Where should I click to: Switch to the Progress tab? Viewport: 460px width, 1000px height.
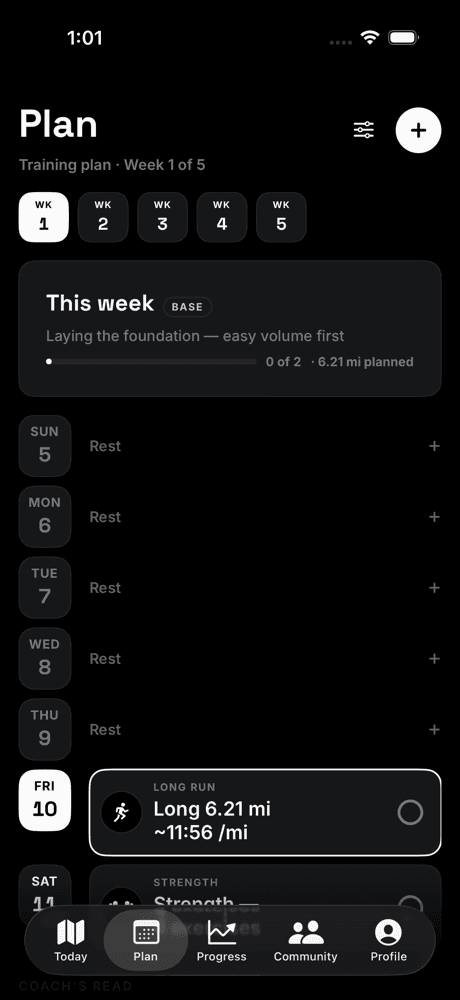pos(221,940)
